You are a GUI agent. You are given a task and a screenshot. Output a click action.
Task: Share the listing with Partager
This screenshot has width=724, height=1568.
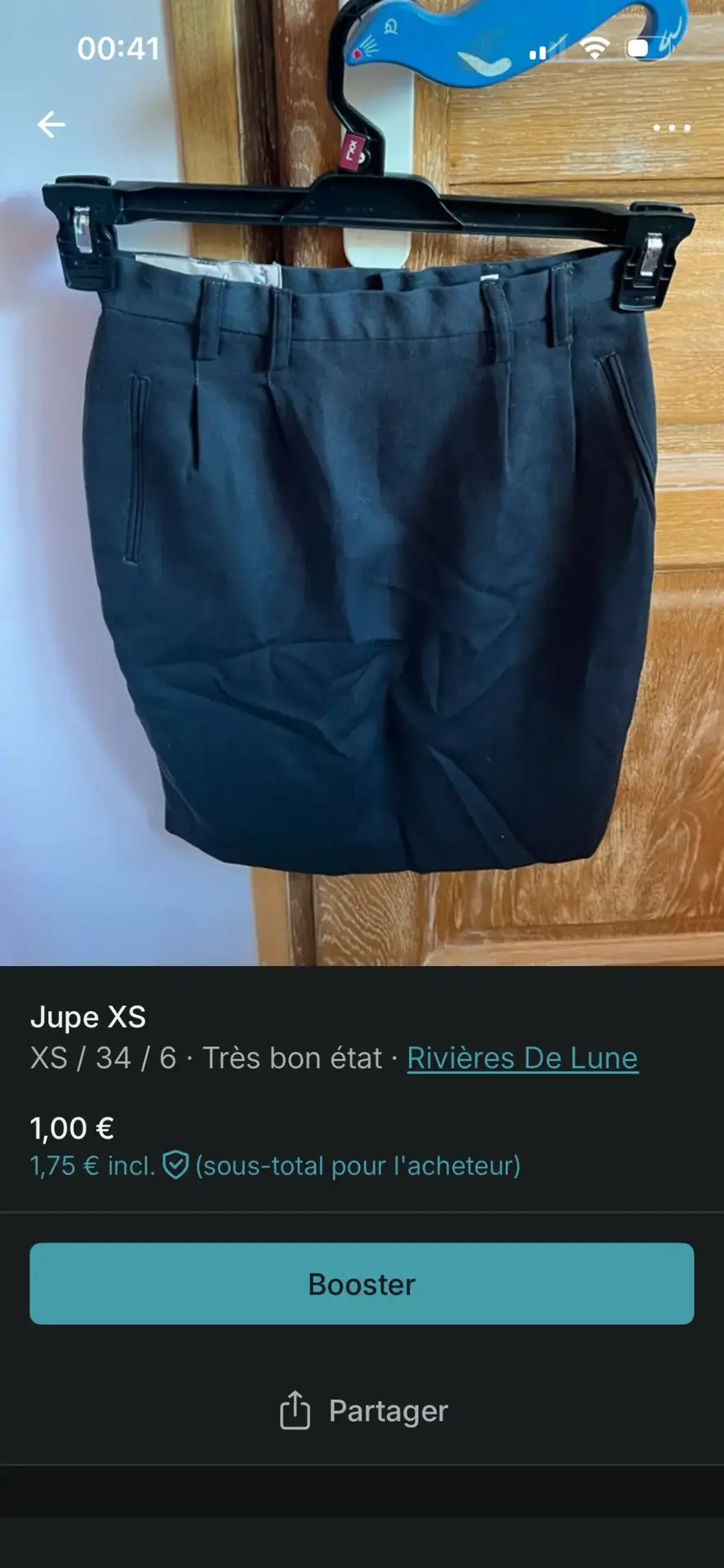click(363, 1410)
